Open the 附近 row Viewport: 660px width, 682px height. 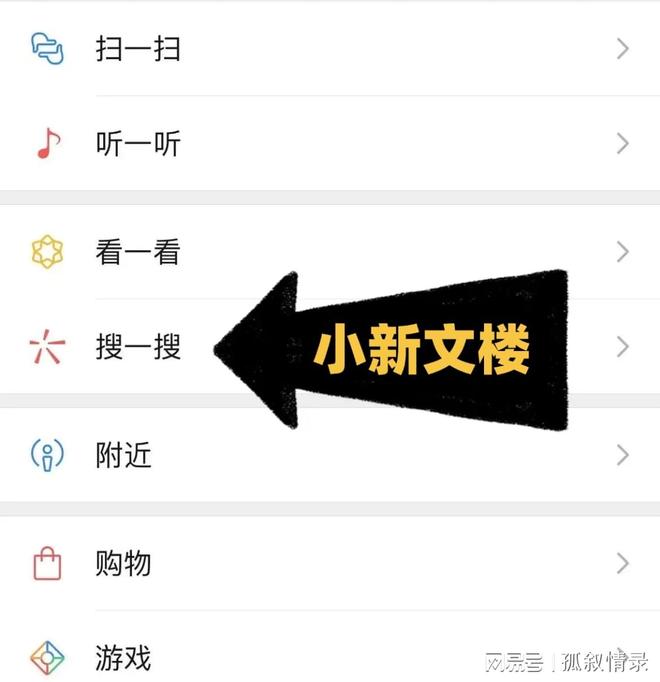click(124, 456)
